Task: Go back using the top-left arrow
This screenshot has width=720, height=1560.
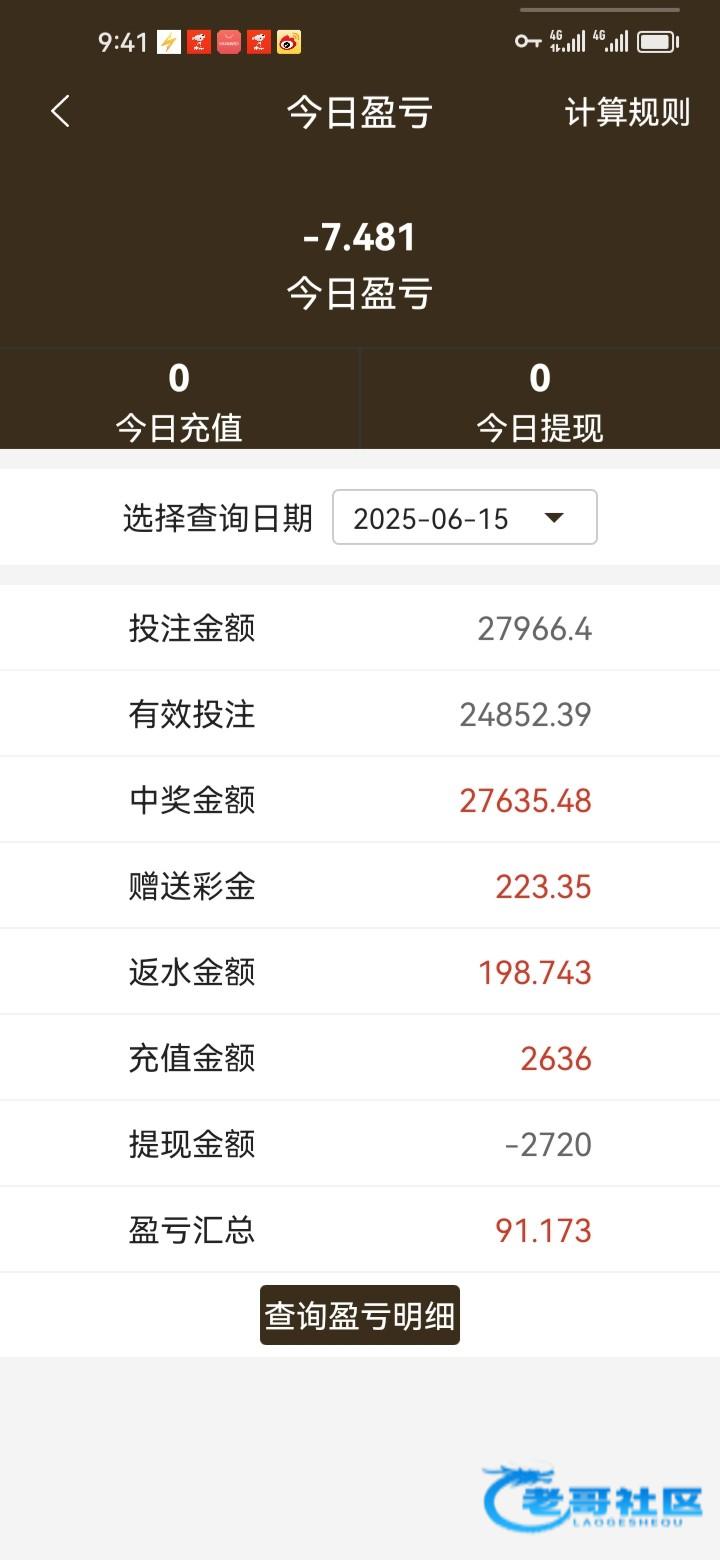Action: [61, 111]
